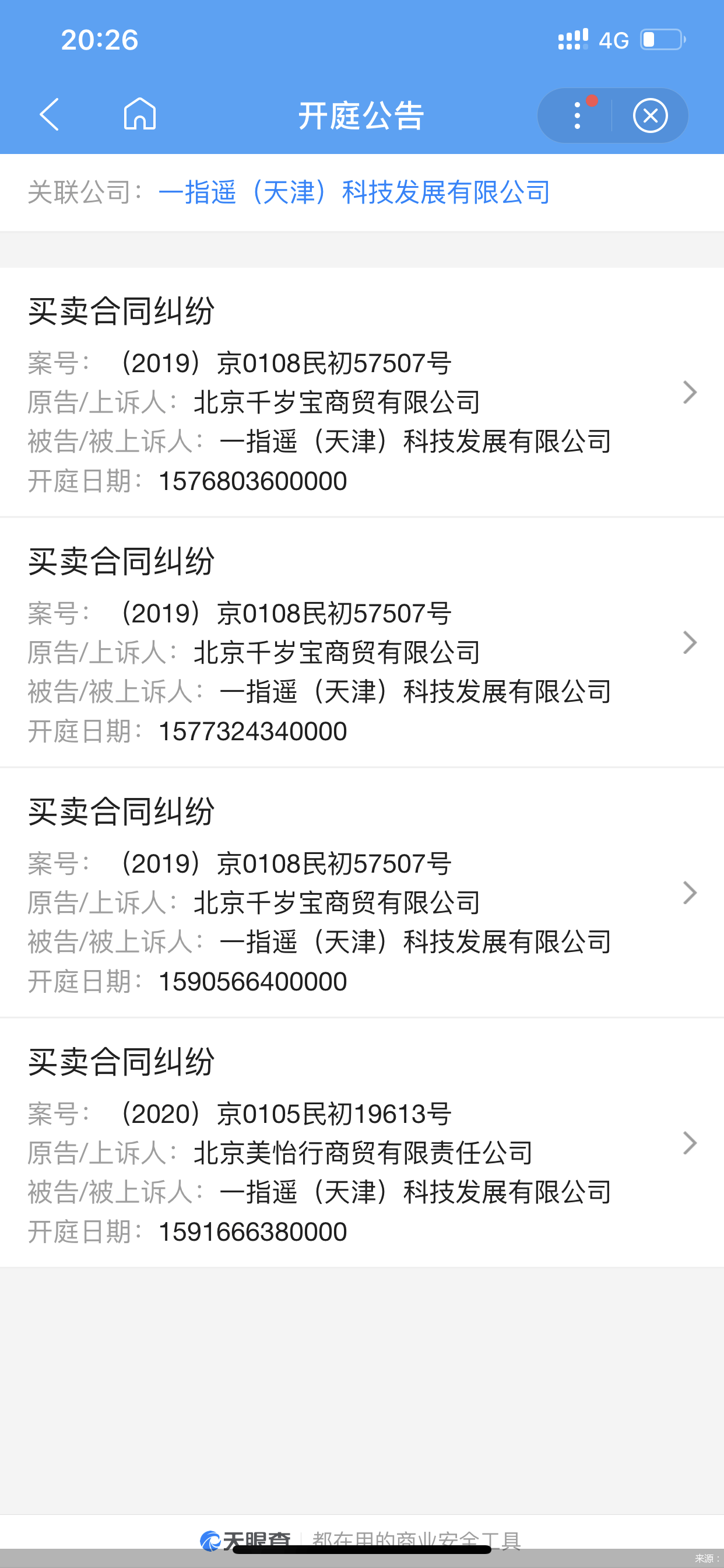Tap the battery icon in status bar
The image size is (724, 1568).
point(663,39)
